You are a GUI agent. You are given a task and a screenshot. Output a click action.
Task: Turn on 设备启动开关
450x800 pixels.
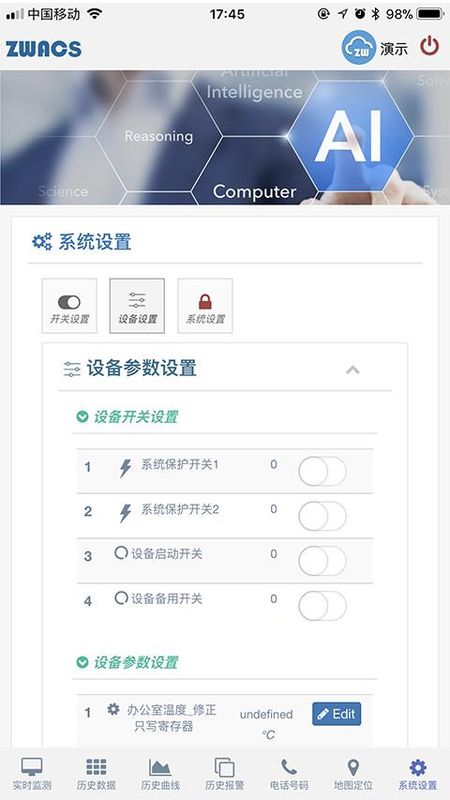[322, 561]
